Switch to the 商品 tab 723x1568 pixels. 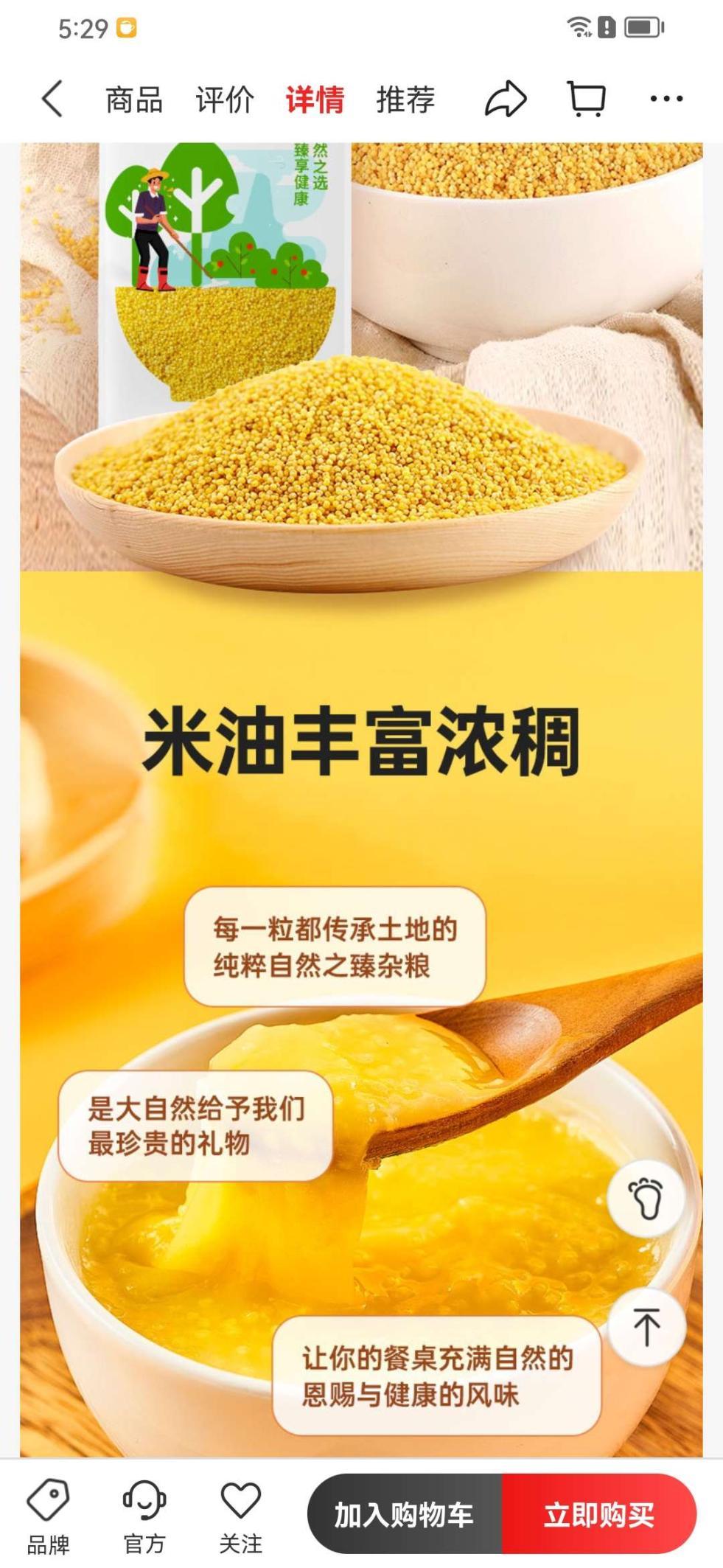click(134, 100)
